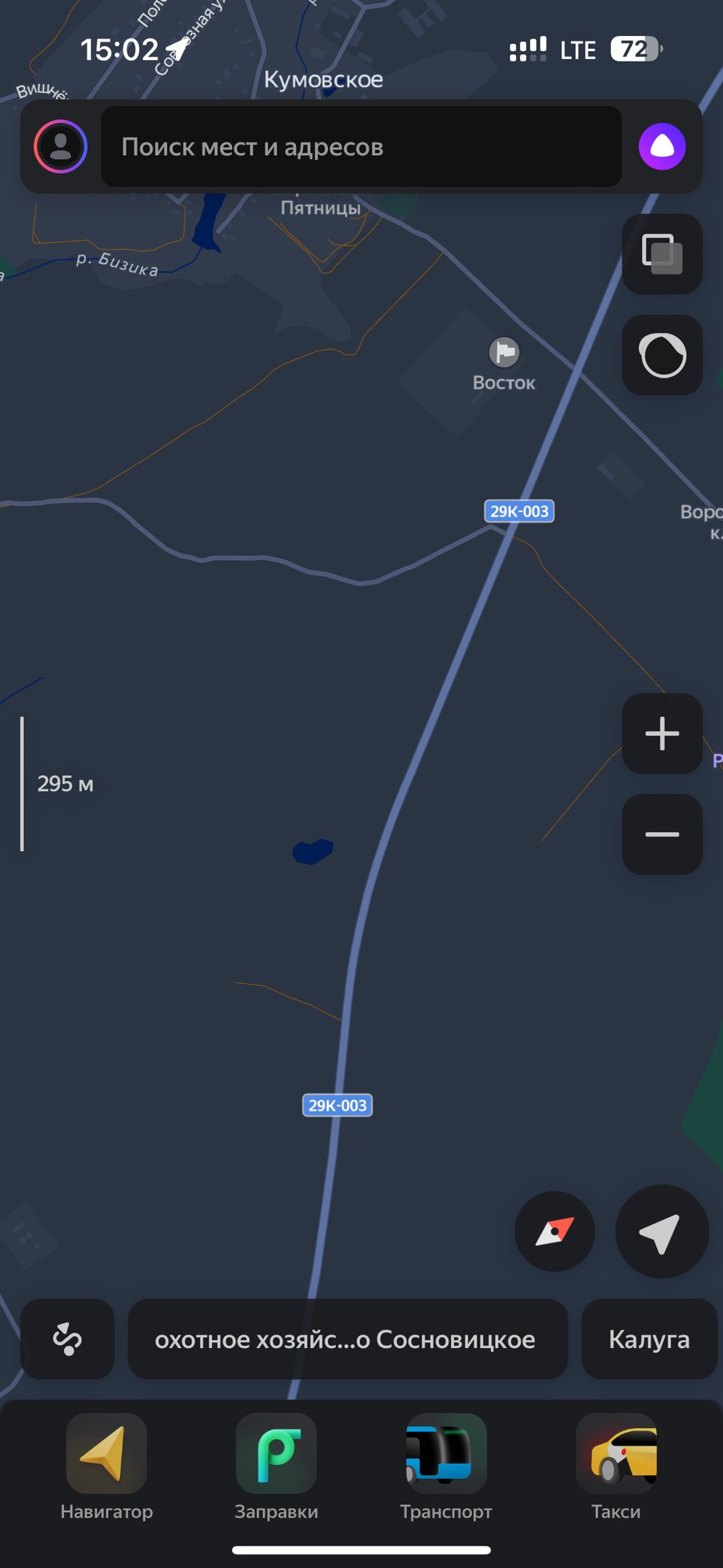Open the round road events button

coord(662,355)
